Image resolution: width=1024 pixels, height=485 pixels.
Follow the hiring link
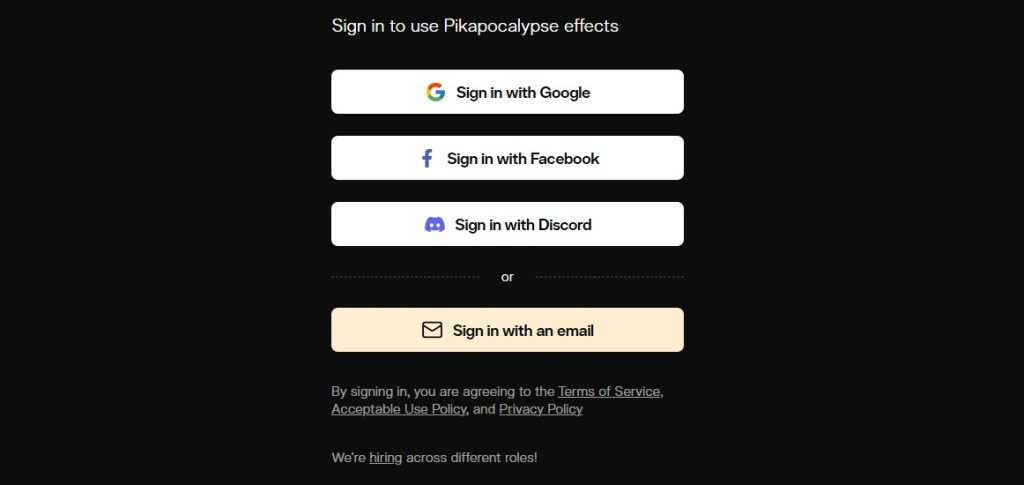385,457
